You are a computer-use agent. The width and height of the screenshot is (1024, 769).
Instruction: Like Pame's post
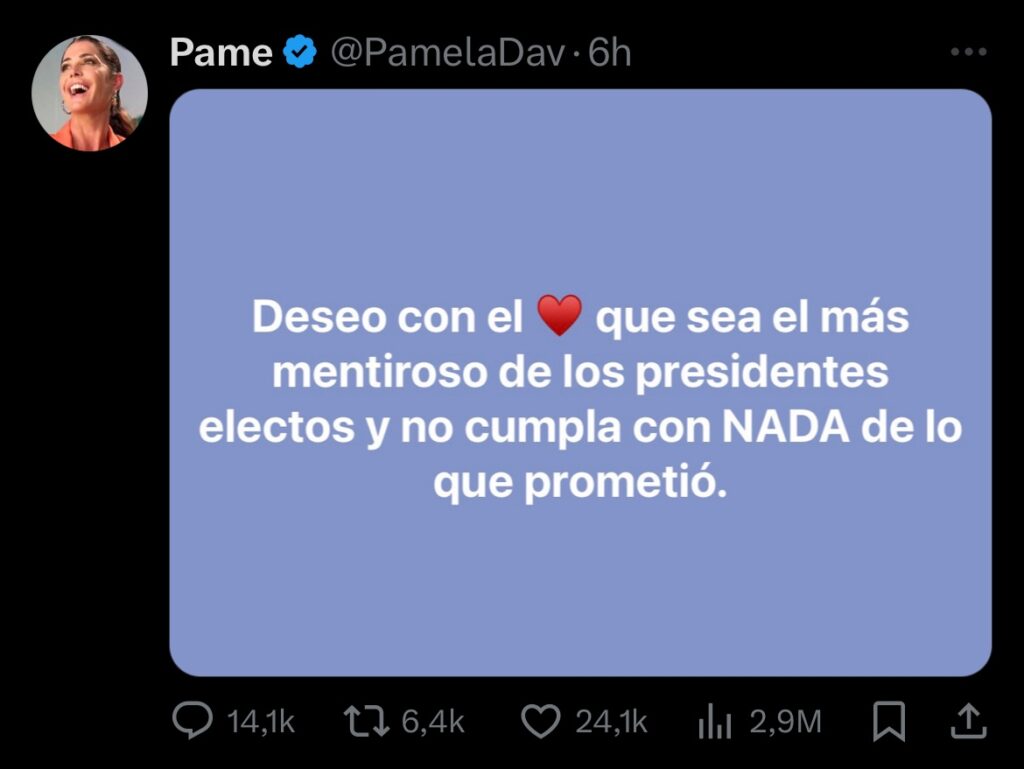pyautogui.click(x=543, y=721)
